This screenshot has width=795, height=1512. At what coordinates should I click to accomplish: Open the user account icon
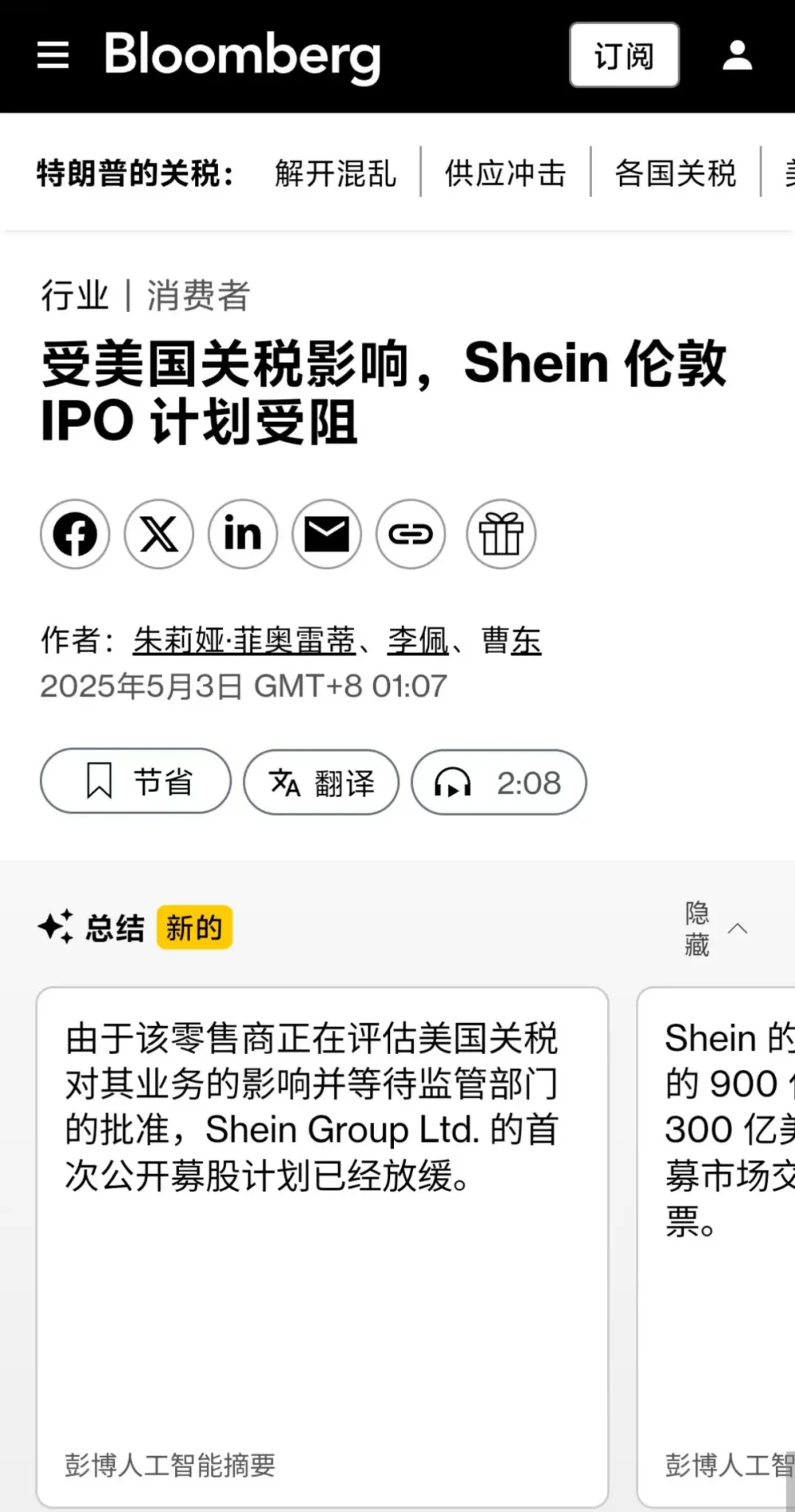[x=737, y=55]
